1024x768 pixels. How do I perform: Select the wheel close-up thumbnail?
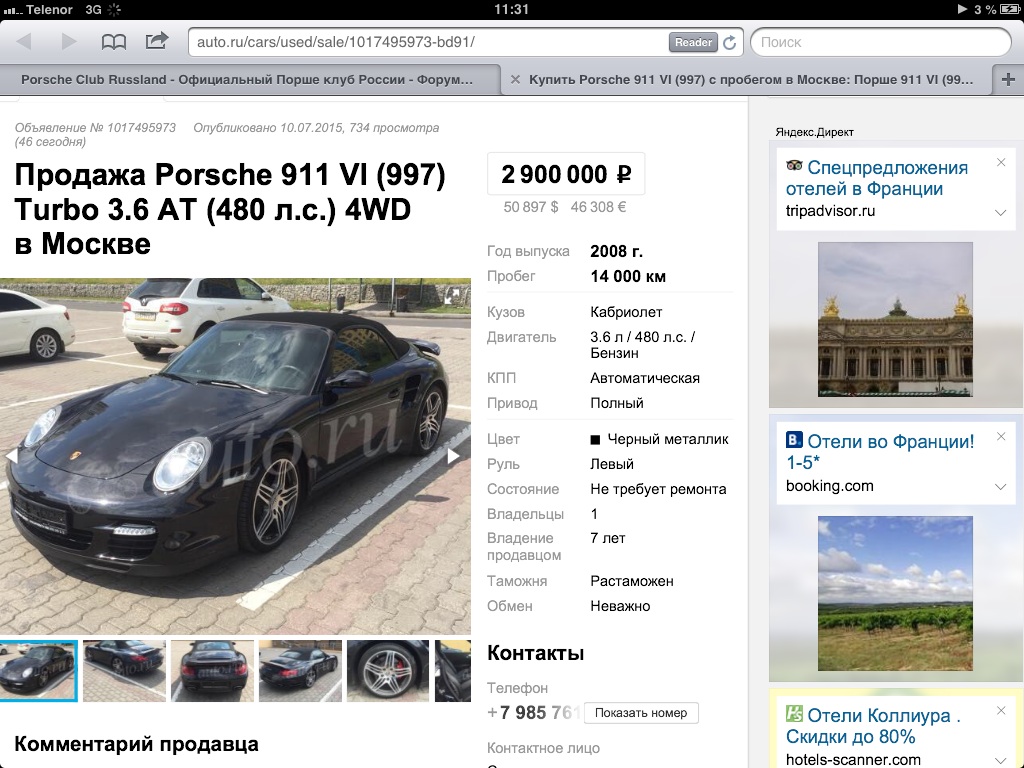(x=388, y=670)
